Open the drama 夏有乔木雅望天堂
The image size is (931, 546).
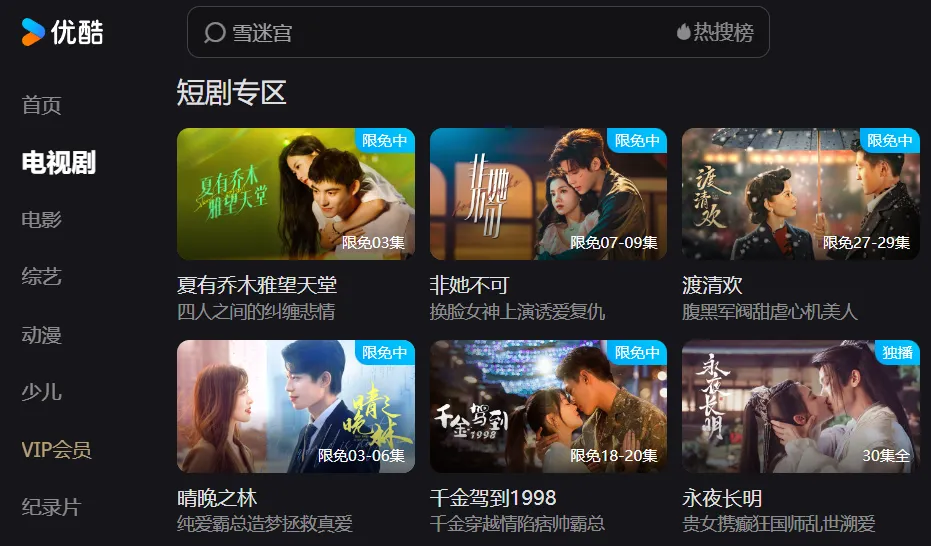(x=295, y=194)
